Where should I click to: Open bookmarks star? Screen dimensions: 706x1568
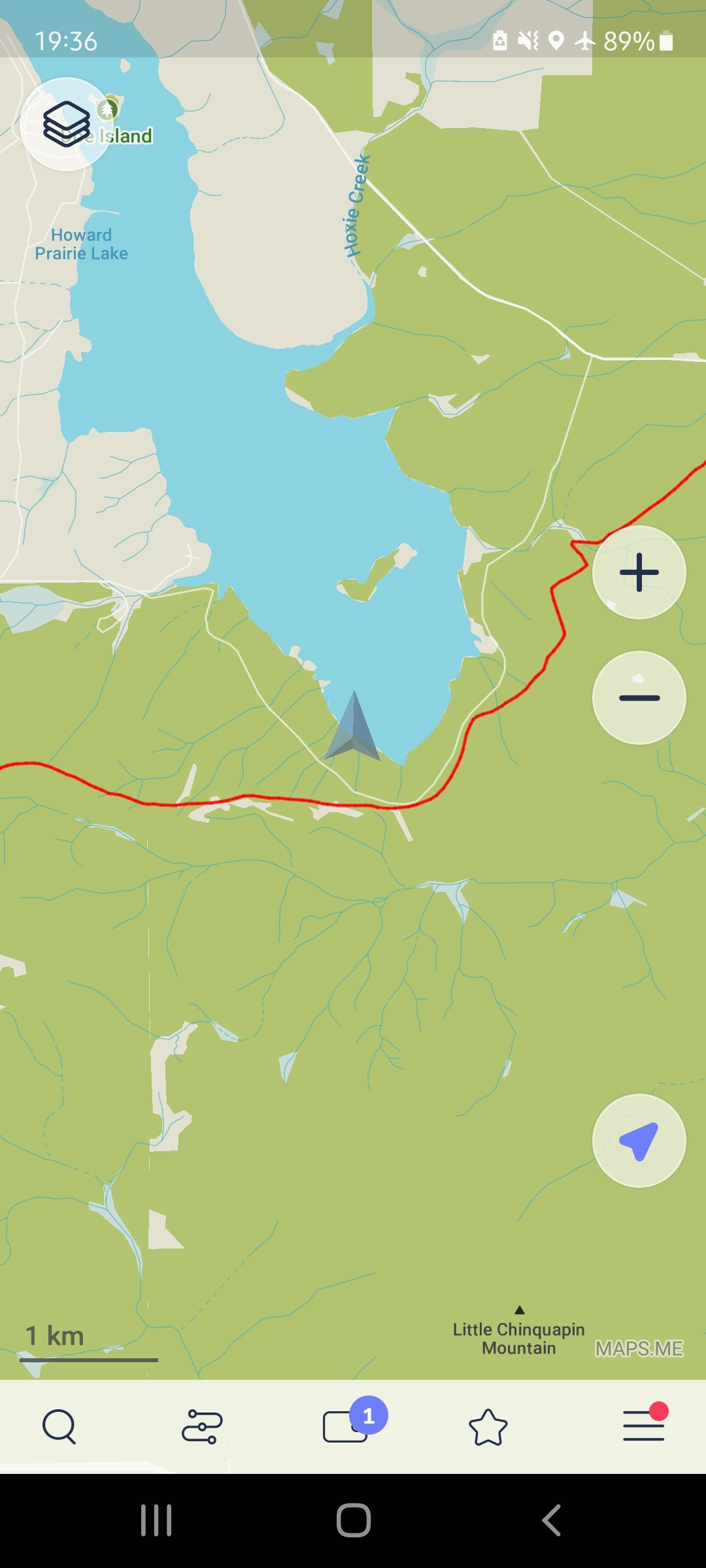coord(488,1426)
